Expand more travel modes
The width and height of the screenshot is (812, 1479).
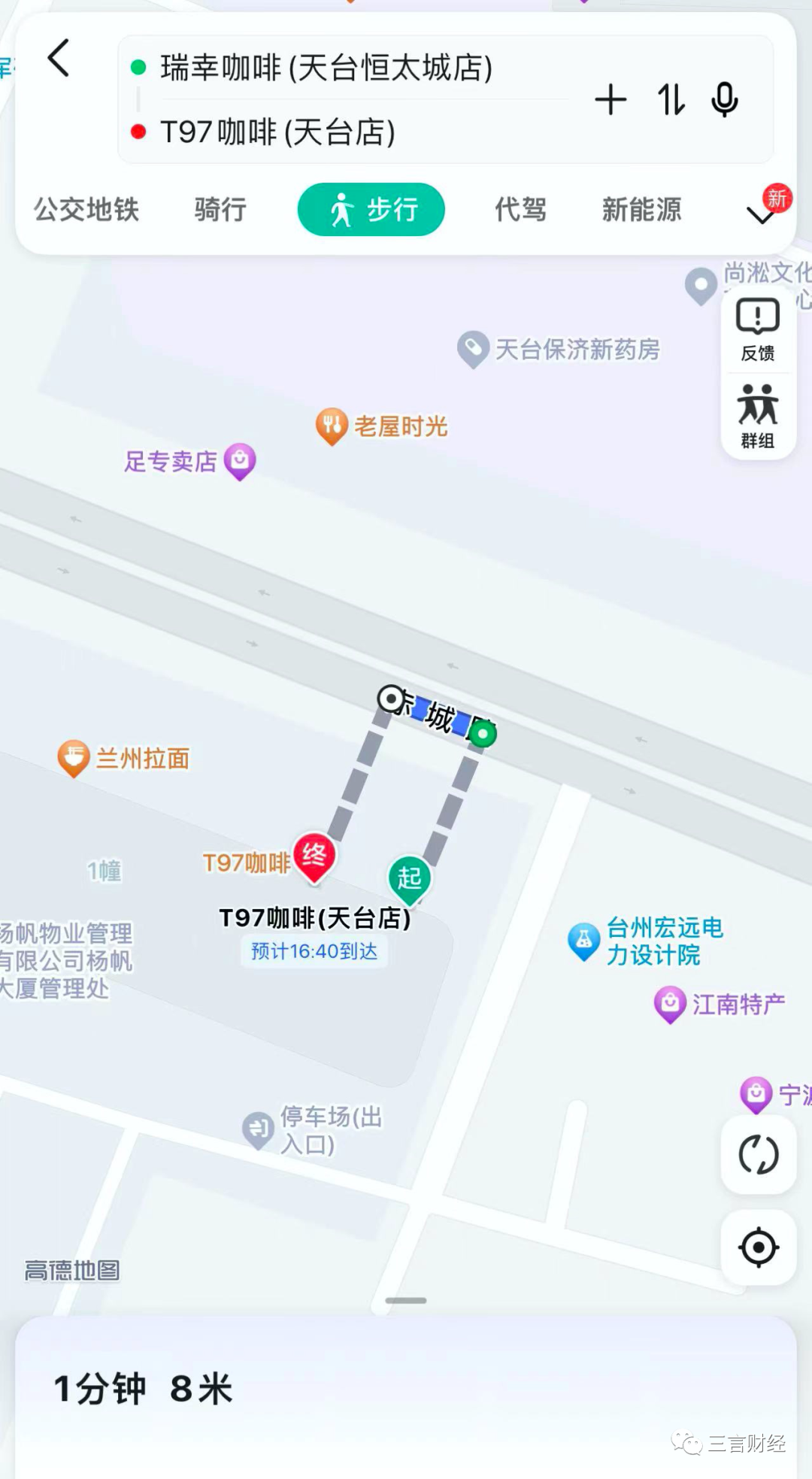761,215
